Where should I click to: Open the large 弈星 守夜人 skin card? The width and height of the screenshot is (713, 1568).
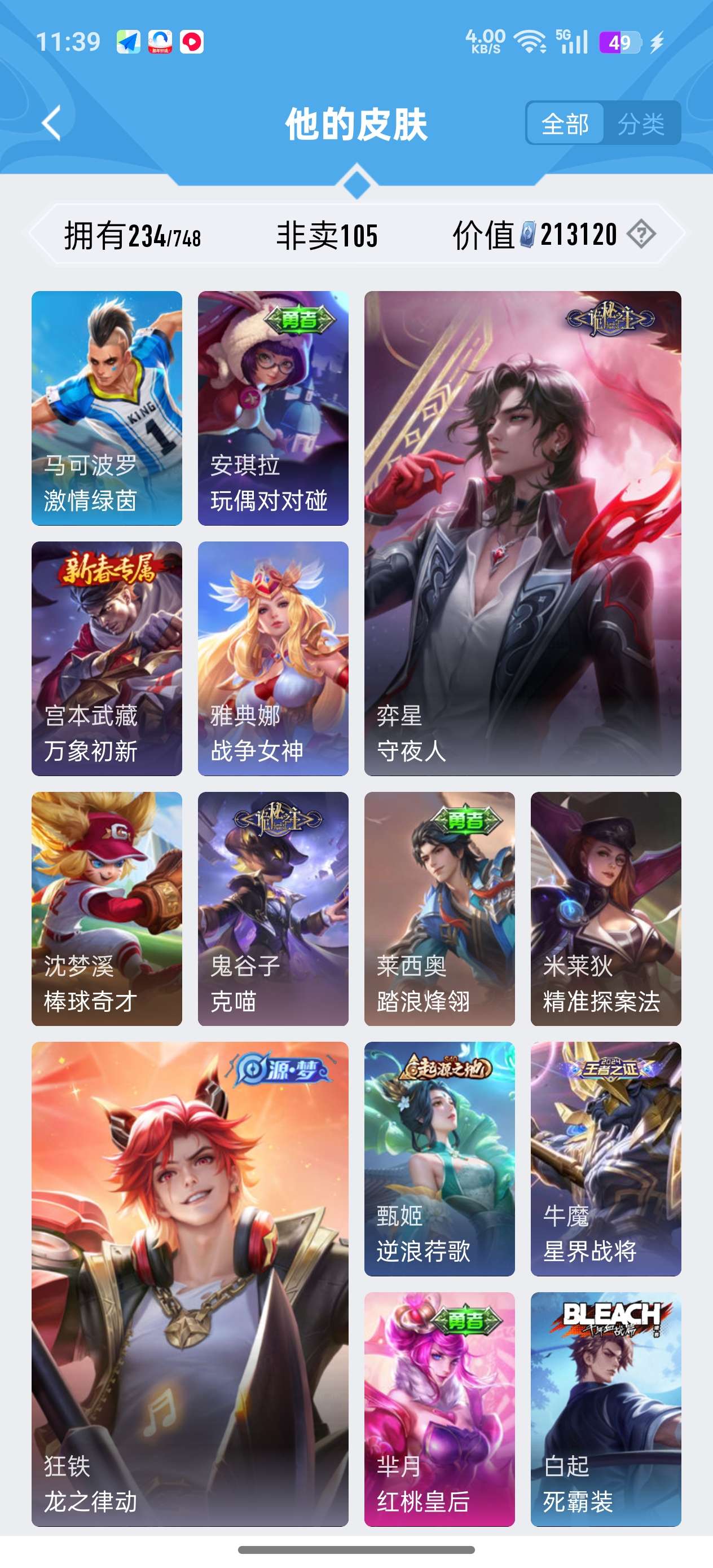tap(522, 533)
